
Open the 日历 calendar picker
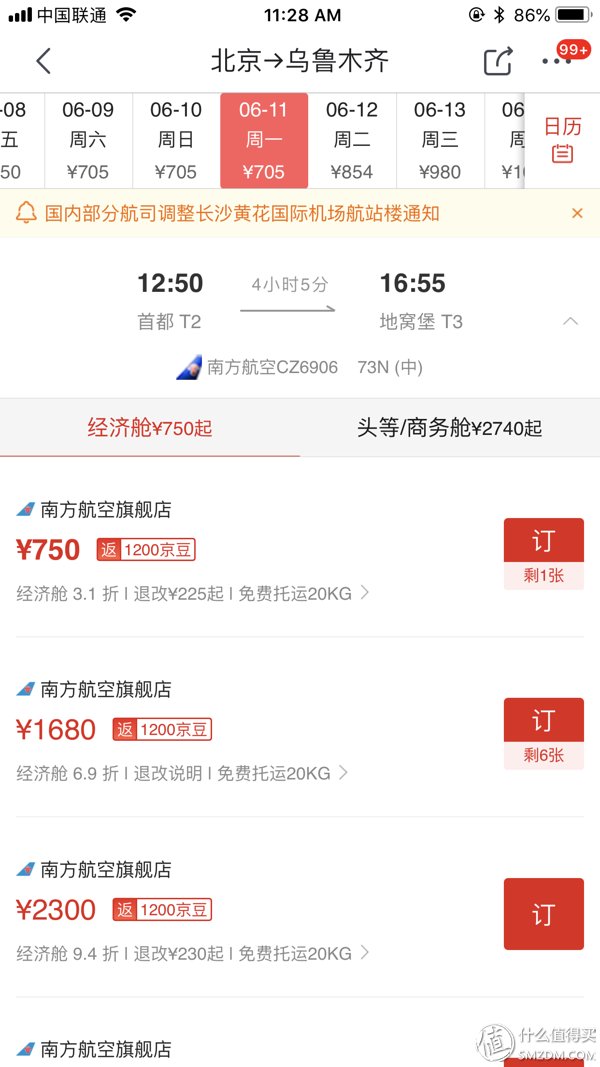563,140
